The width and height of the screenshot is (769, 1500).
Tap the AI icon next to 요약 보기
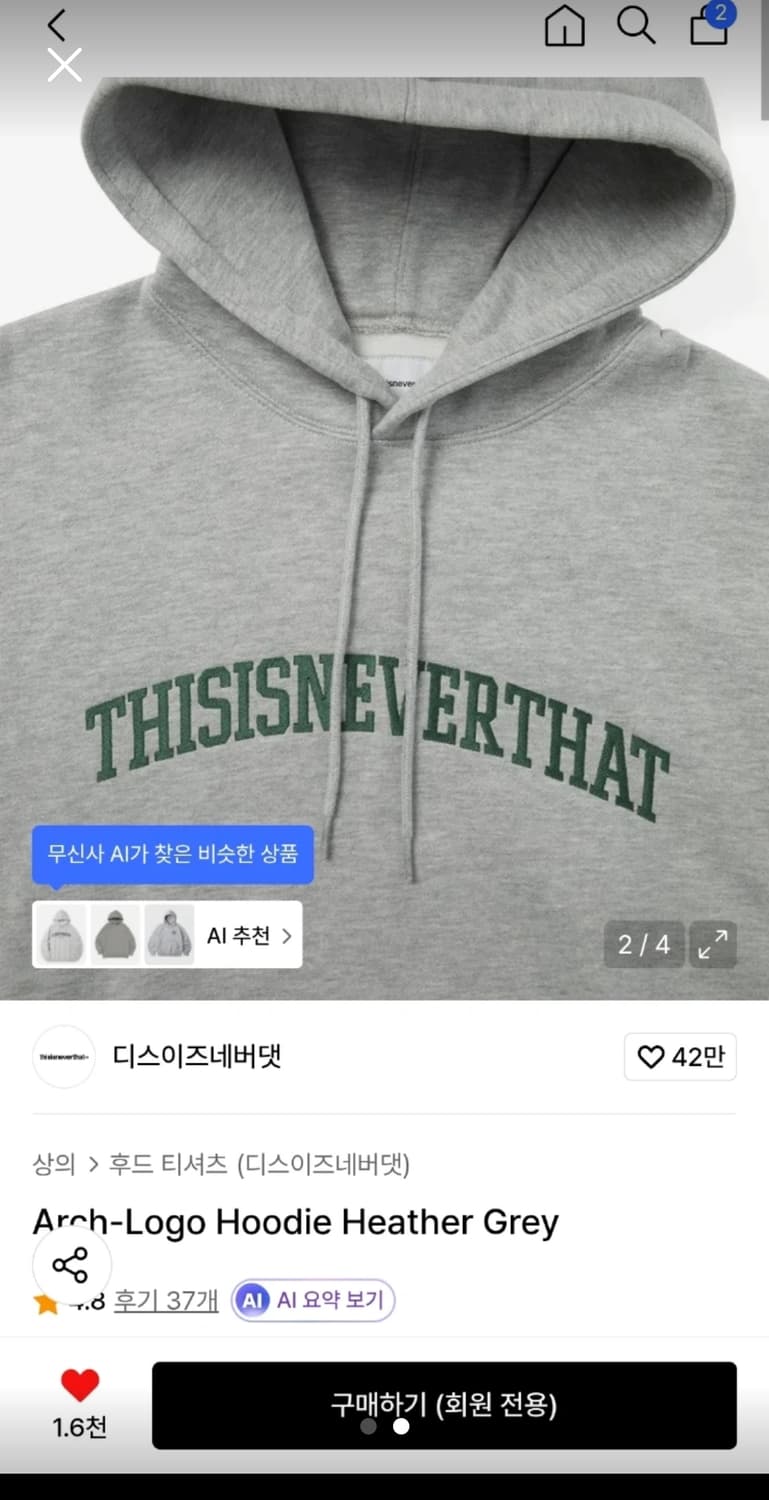[251, 1299]
